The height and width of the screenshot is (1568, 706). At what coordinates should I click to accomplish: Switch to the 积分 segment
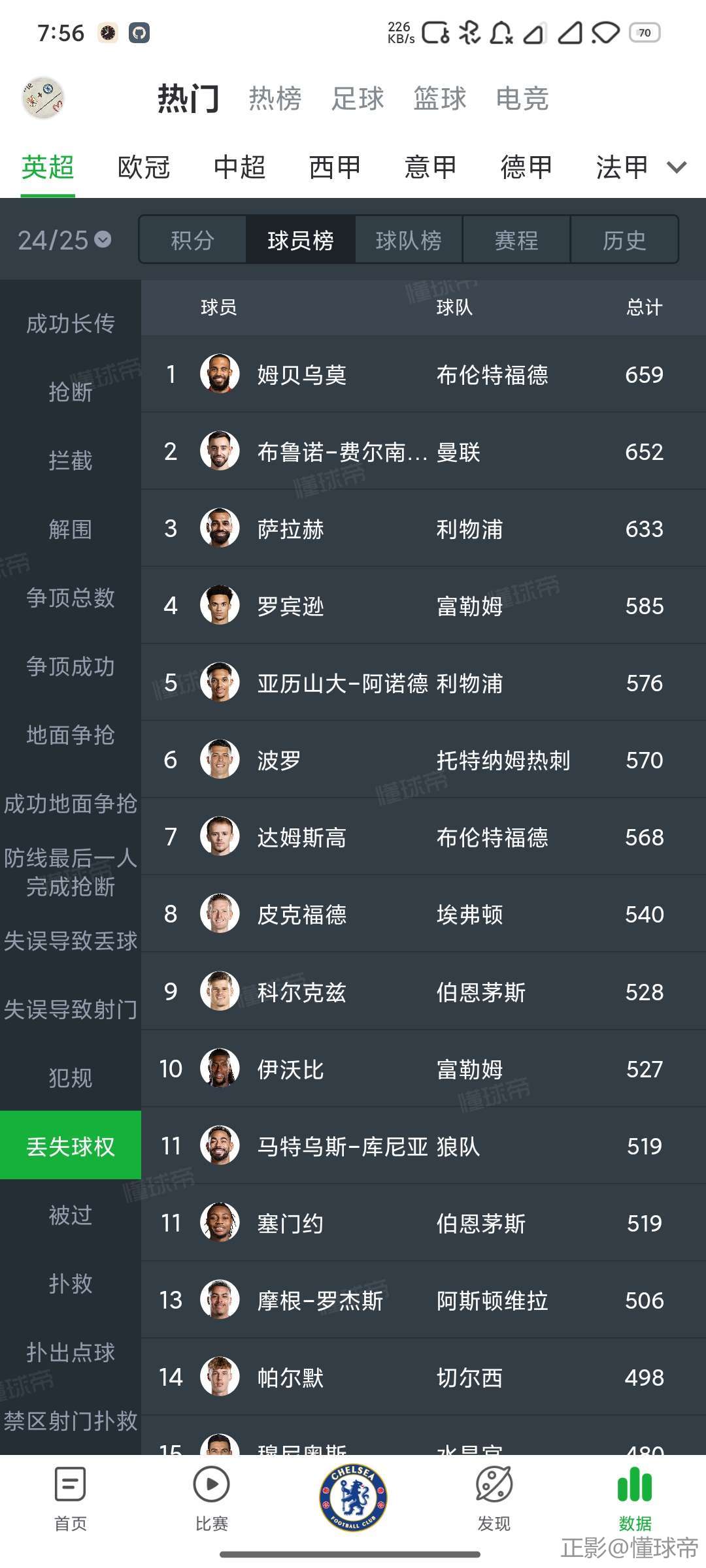point(193,240)
